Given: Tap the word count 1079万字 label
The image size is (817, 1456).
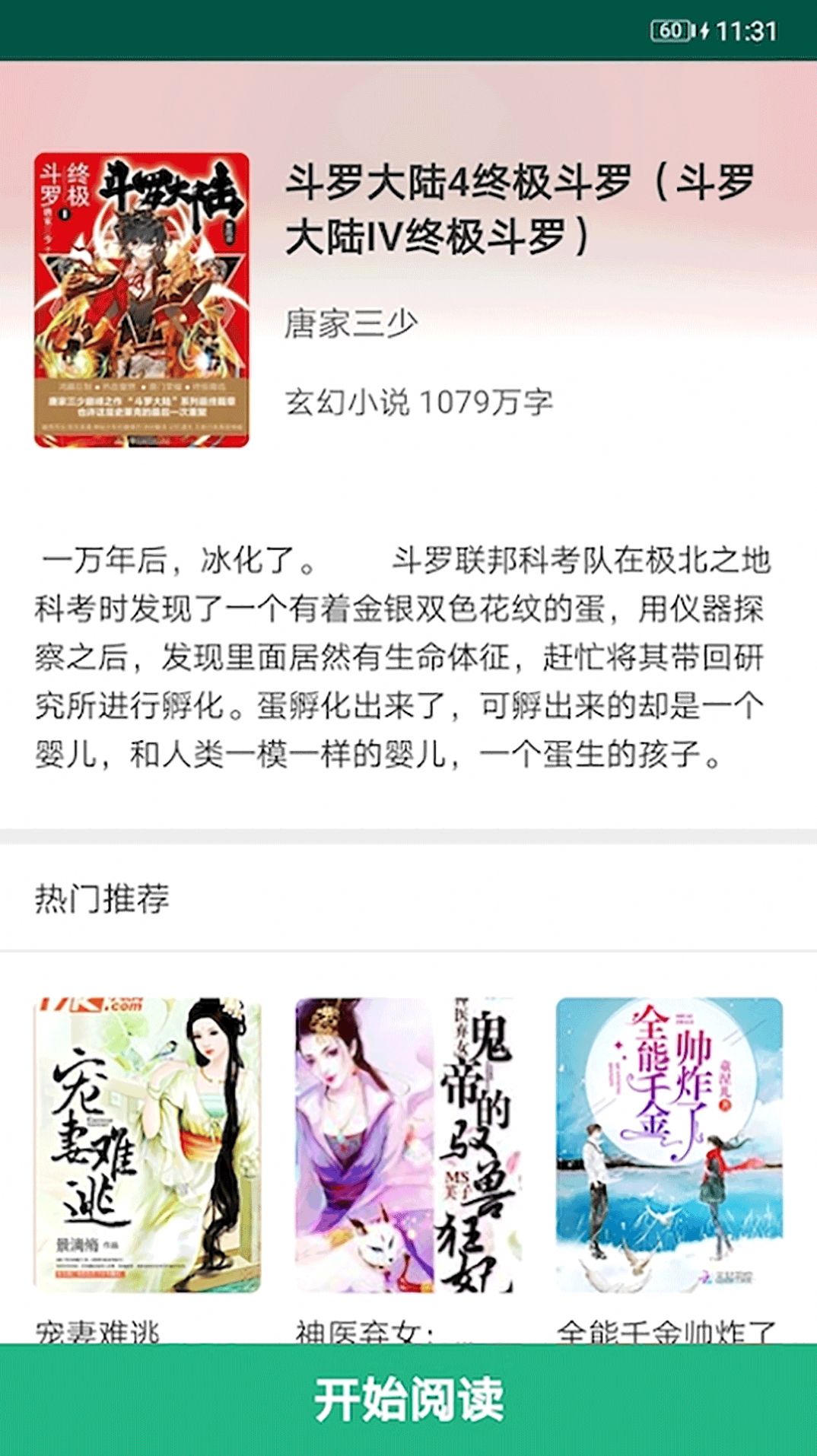Looking at the screenshot, I should click(x=491, y=399).
